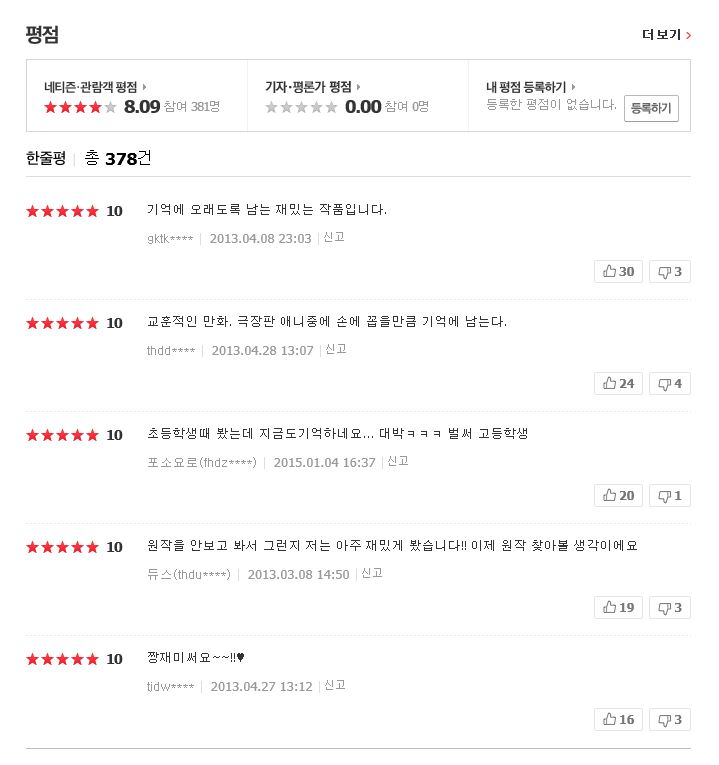Like the review by 듀스
Image resolution: width=719 pixels, height=765 pixels.
pyautogui.click(x=618, y=608)
